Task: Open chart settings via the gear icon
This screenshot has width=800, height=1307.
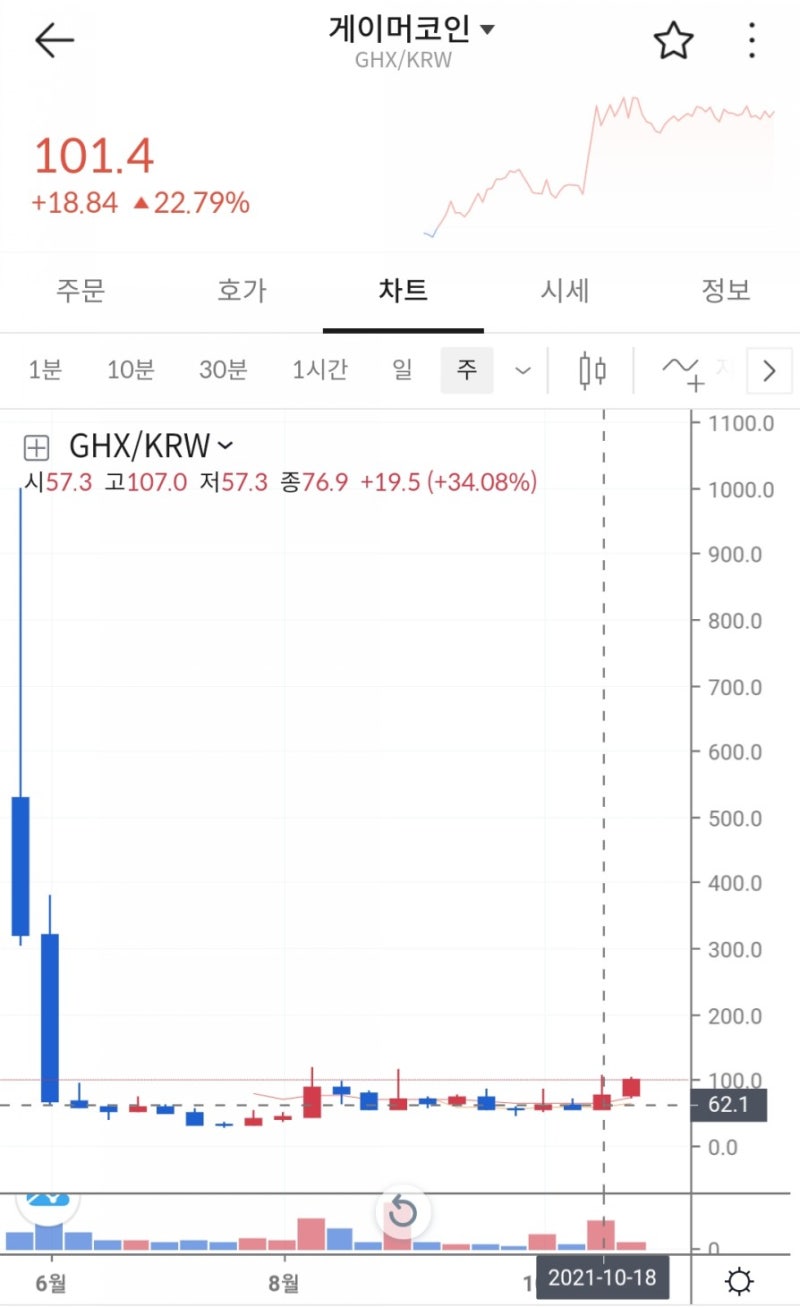Action: pyautogui.click(x=739, y=1279)
